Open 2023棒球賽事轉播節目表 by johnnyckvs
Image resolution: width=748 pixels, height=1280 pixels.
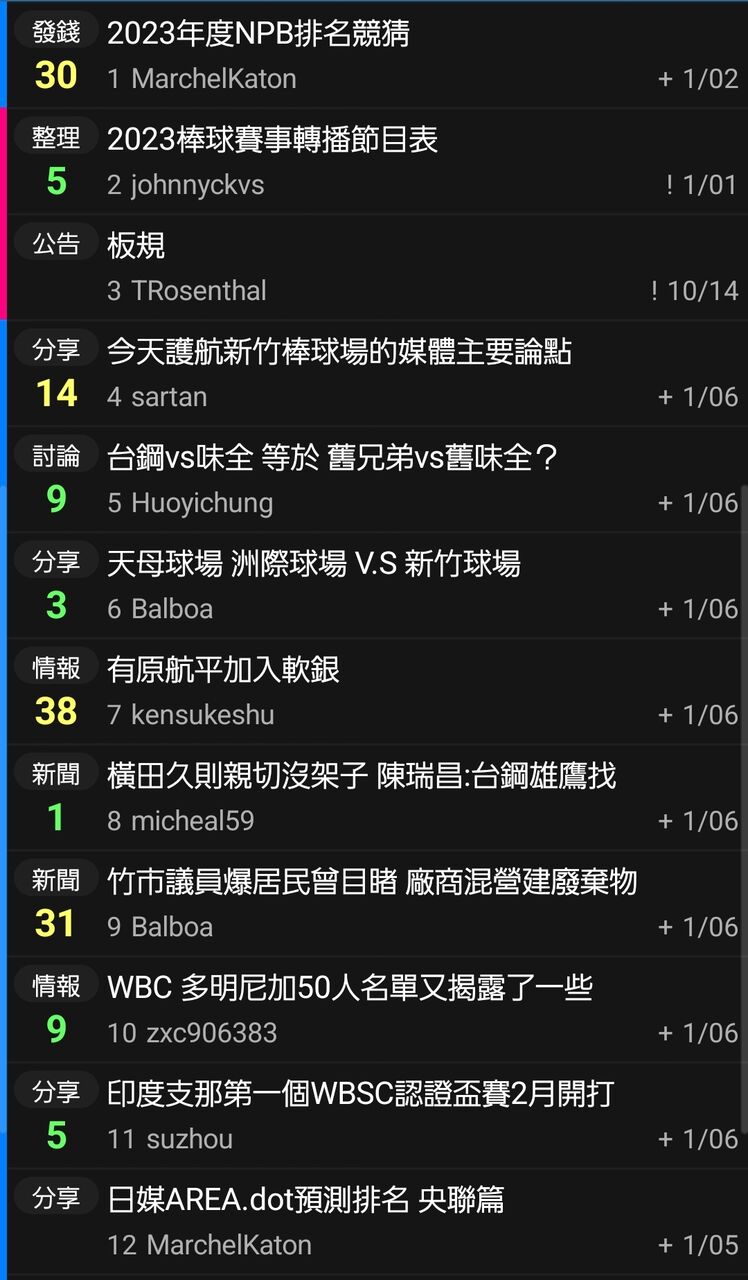(272, 140)
